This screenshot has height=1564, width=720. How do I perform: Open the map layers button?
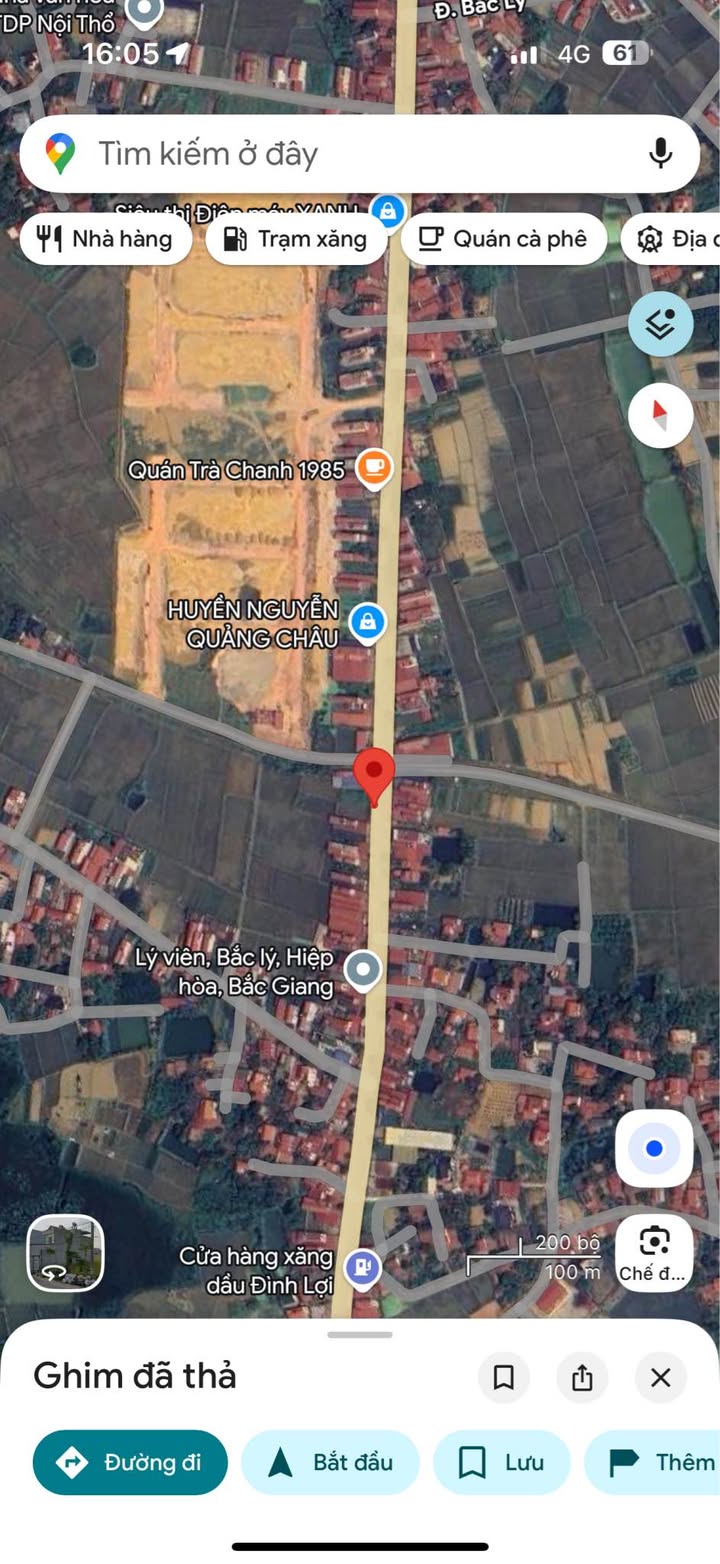(660, 324)
